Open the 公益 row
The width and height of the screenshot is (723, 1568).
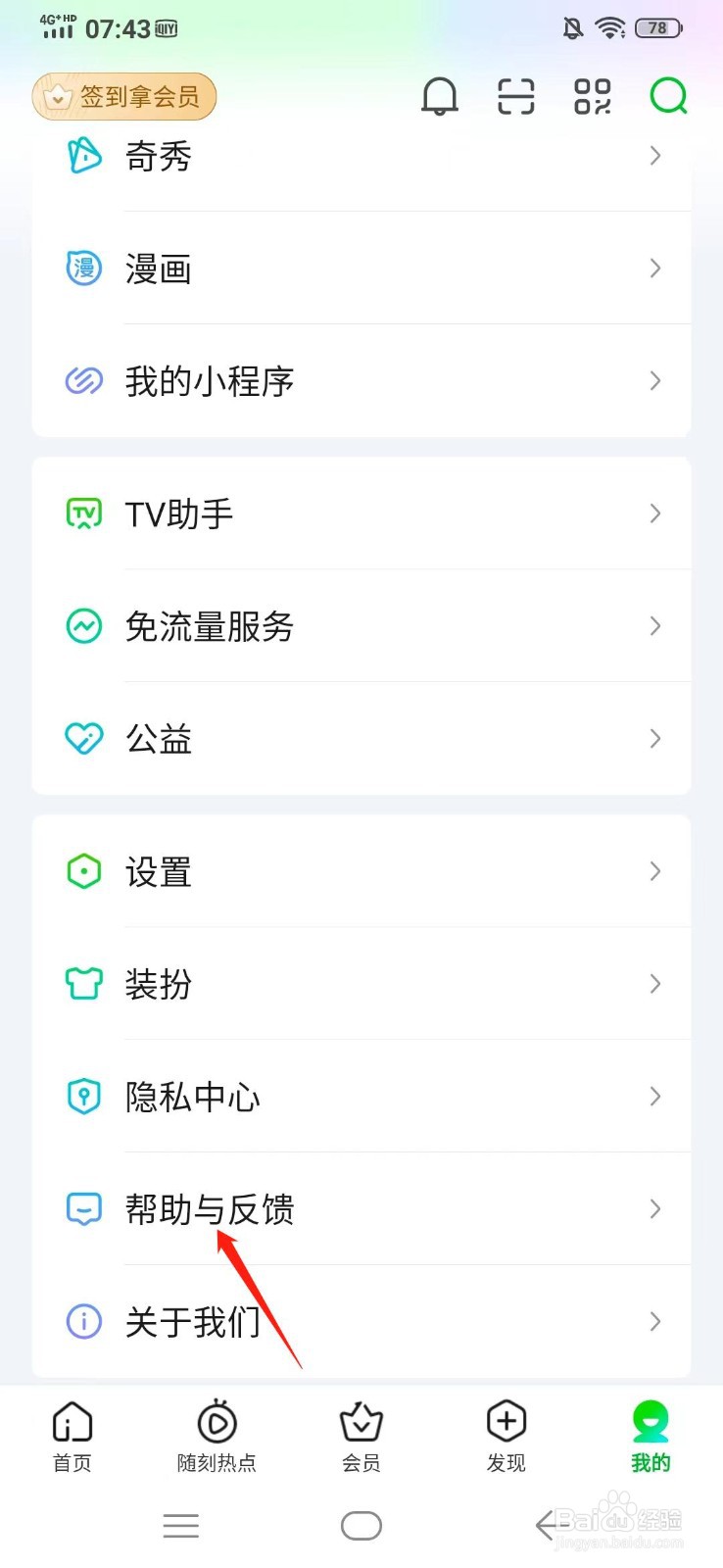click(361, 739)
